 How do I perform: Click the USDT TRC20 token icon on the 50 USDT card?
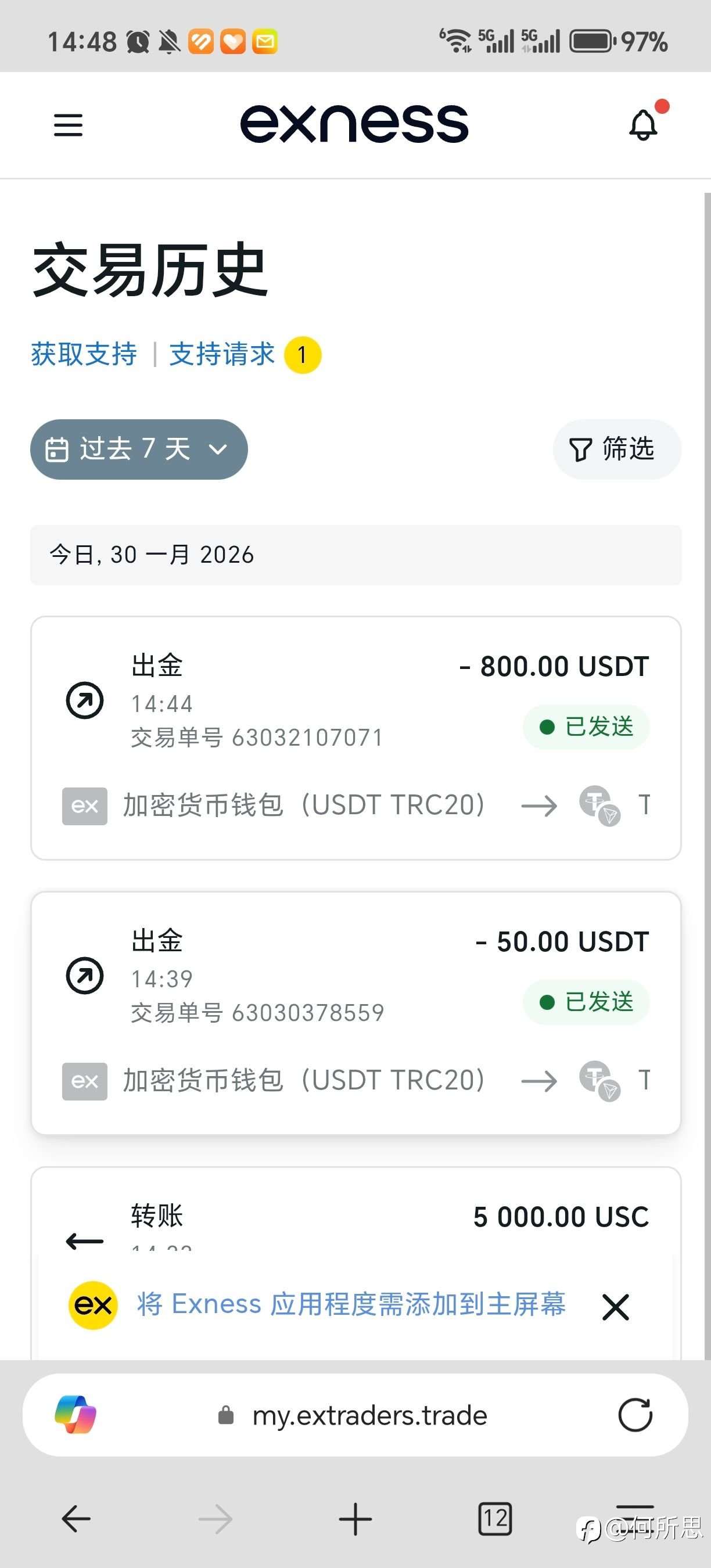598,1080
